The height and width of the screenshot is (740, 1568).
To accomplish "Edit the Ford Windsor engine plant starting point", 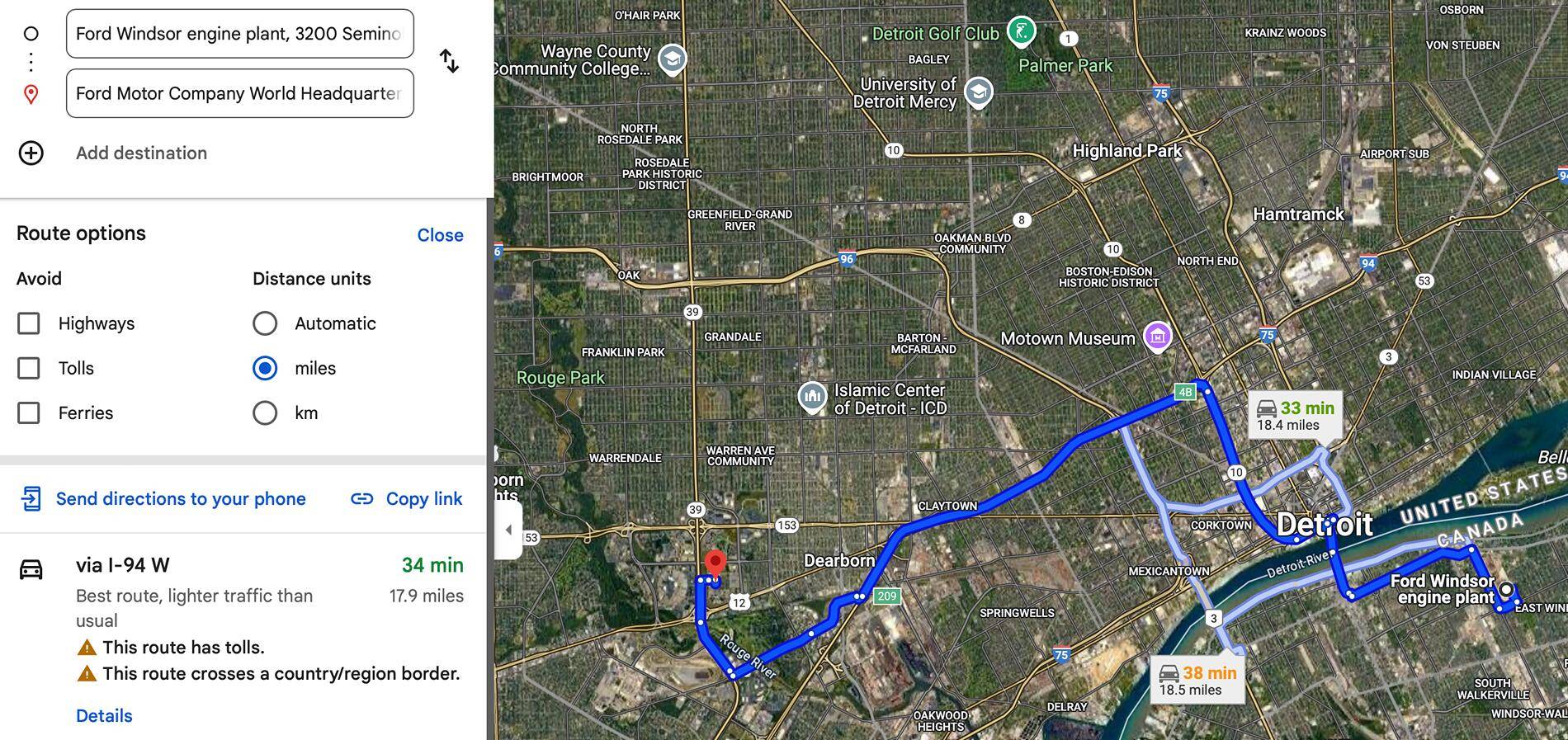I will (x=239, y=34).
